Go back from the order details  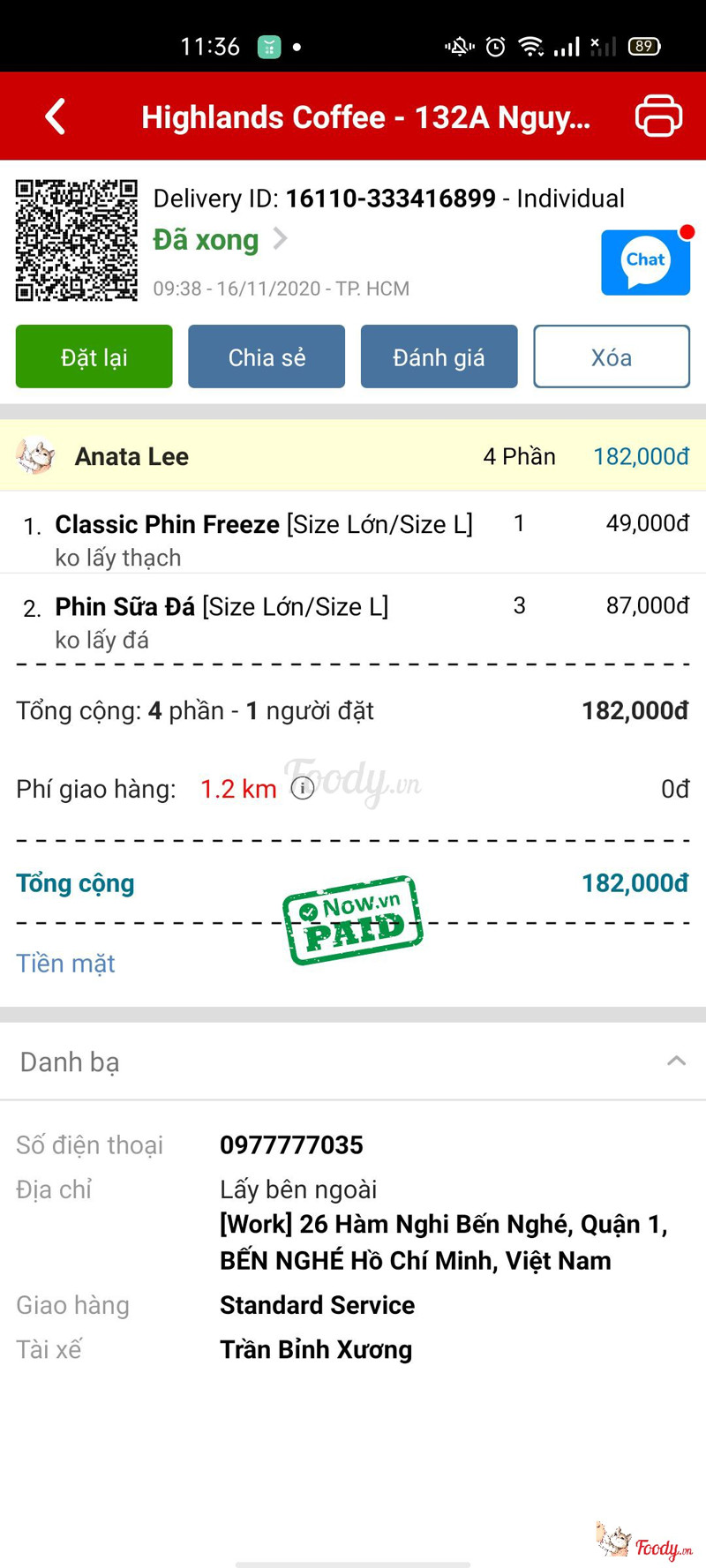[x=56, y=116]
